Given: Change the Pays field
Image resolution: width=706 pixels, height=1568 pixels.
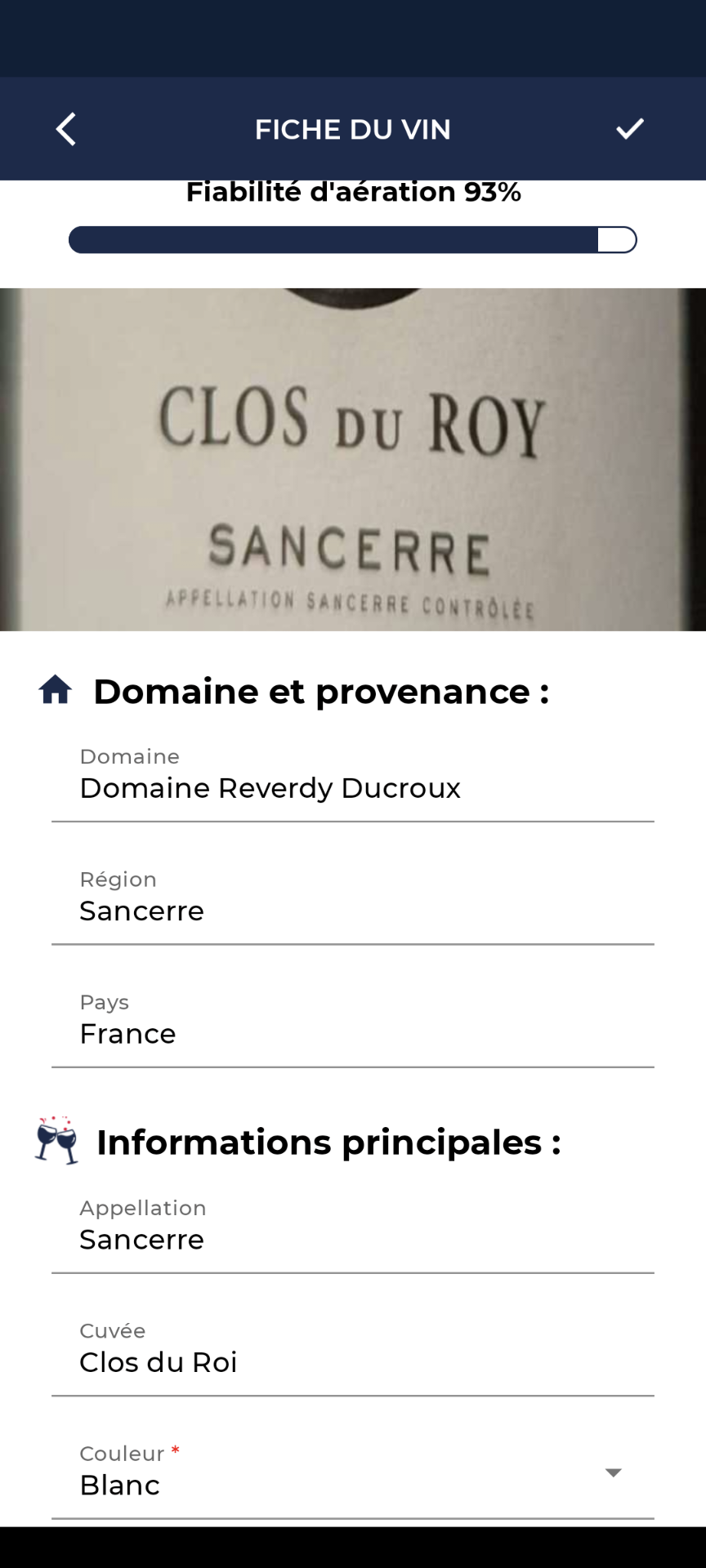Looking at the screenshot, I should point(351,1033).
